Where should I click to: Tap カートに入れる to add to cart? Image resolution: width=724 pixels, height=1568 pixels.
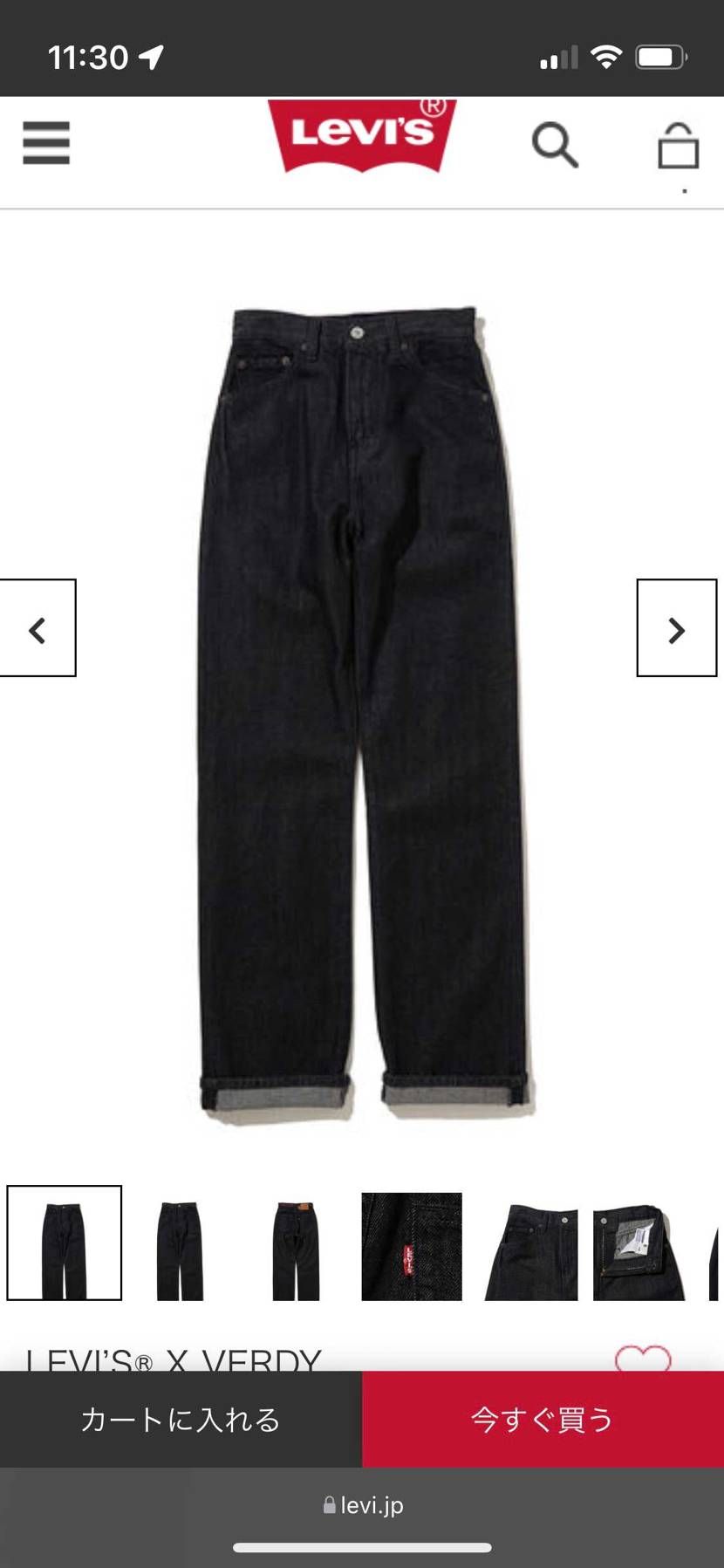[181, 1420]
